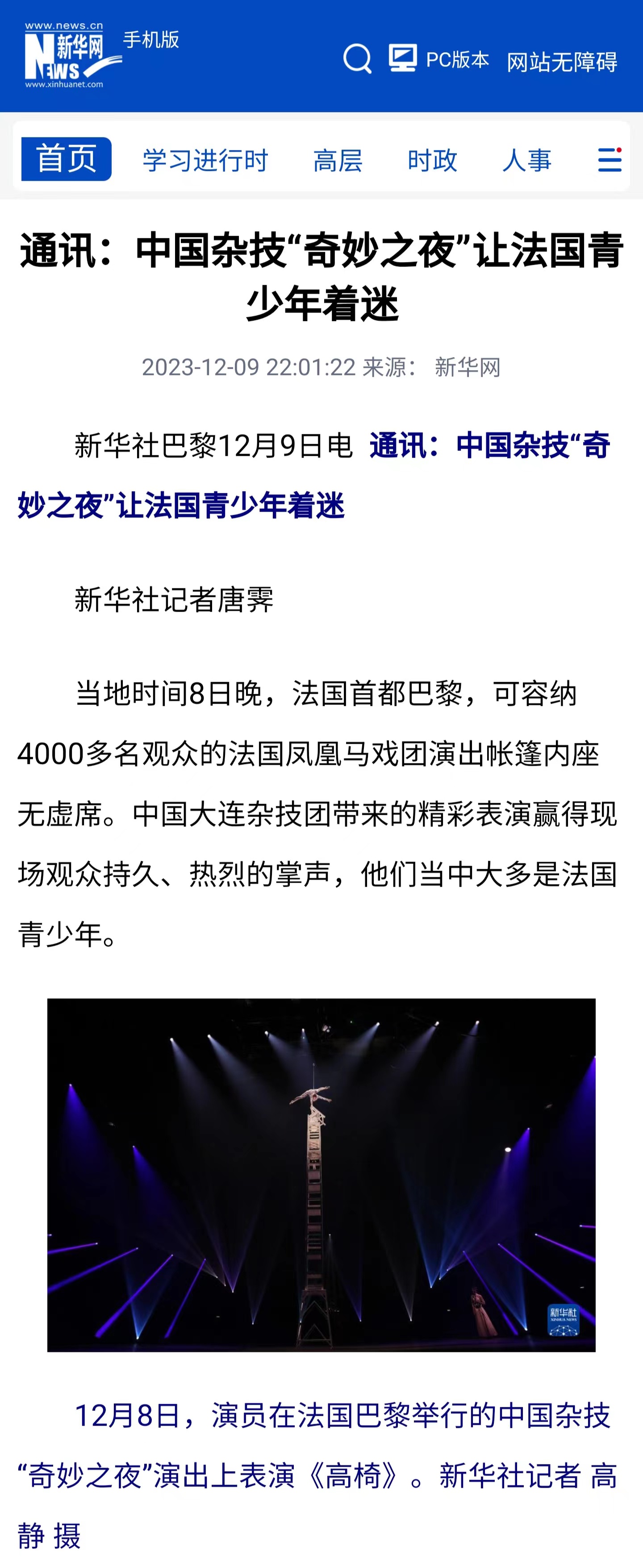Image resolution: width=643 pixels, height=1568 pixels.
Task: Switch to PC版本 desktop view
Action: pyautogui.click(x=439, y=59)
